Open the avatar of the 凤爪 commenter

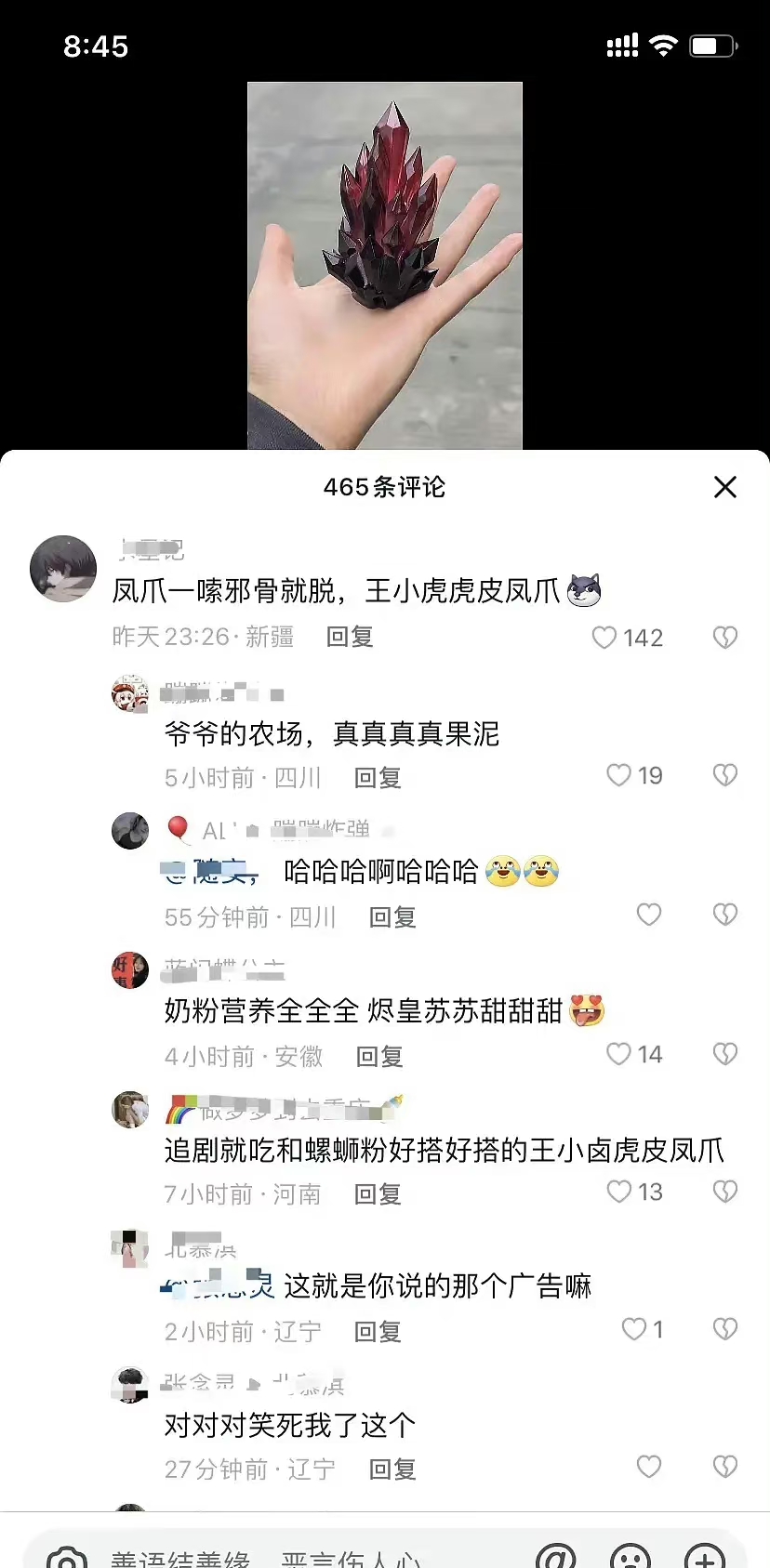coord(63,569)
